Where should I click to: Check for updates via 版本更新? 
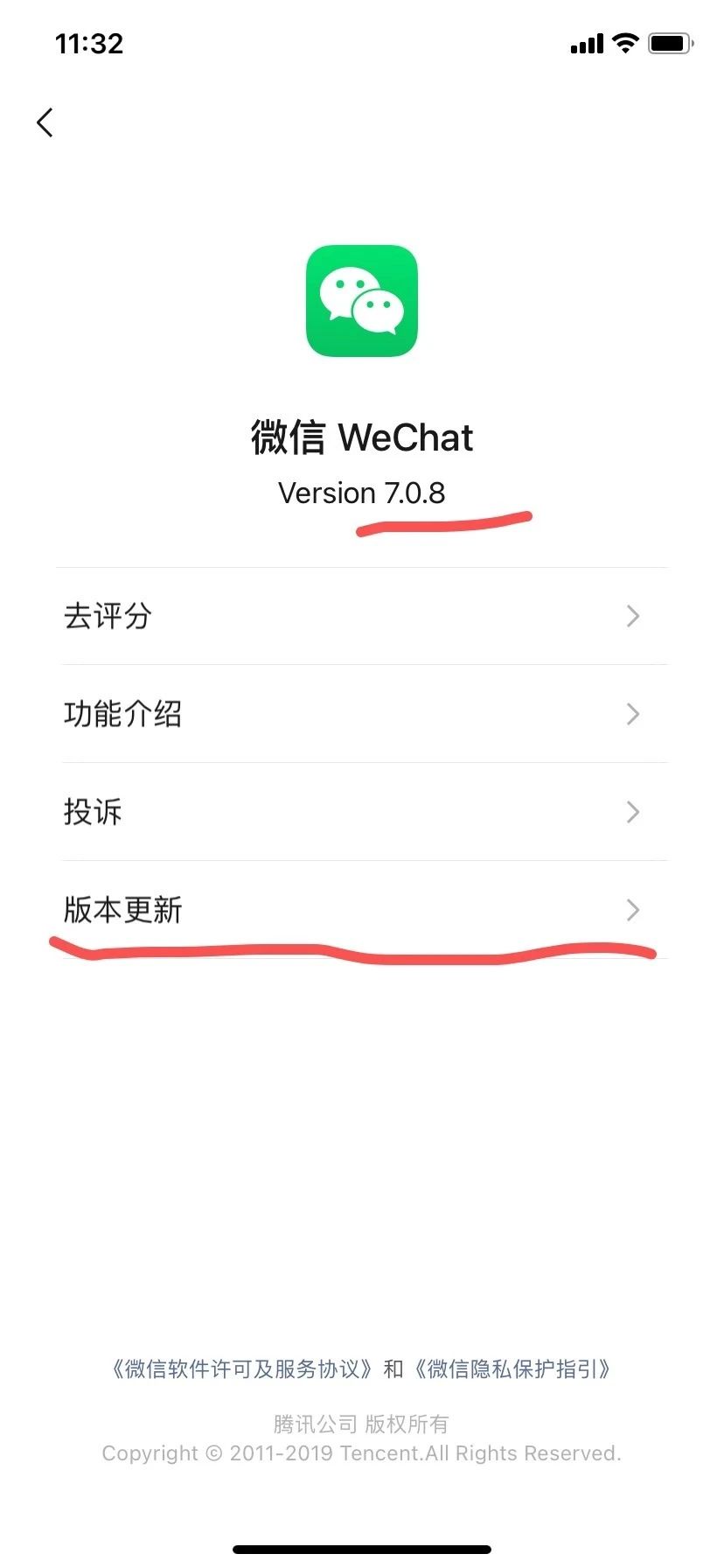tap(362, 910)
